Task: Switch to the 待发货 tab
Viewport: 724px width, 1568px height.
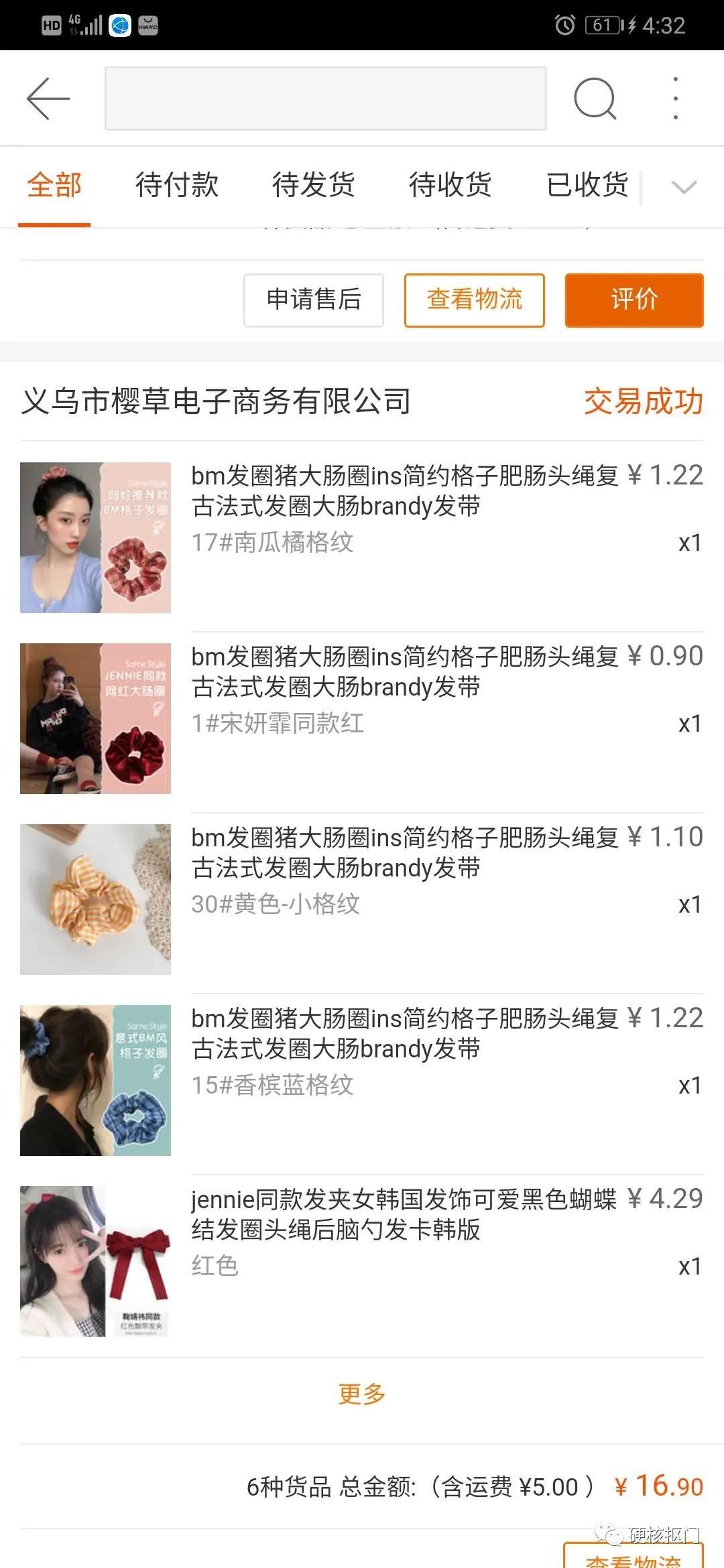Action: tap(314, 185)
